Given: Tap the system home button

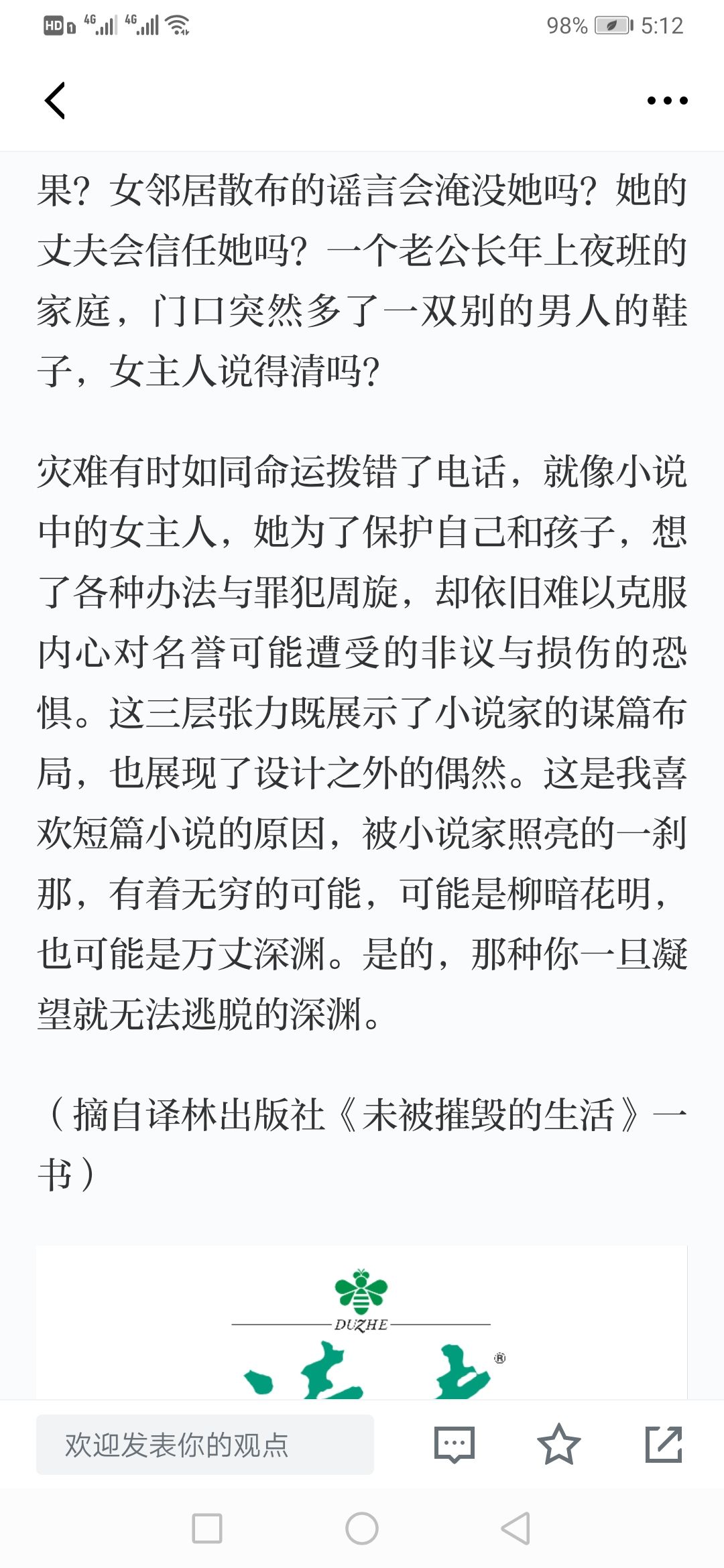Looking at the screenshot, I should pyautogui.click(x=362, y=1528).
